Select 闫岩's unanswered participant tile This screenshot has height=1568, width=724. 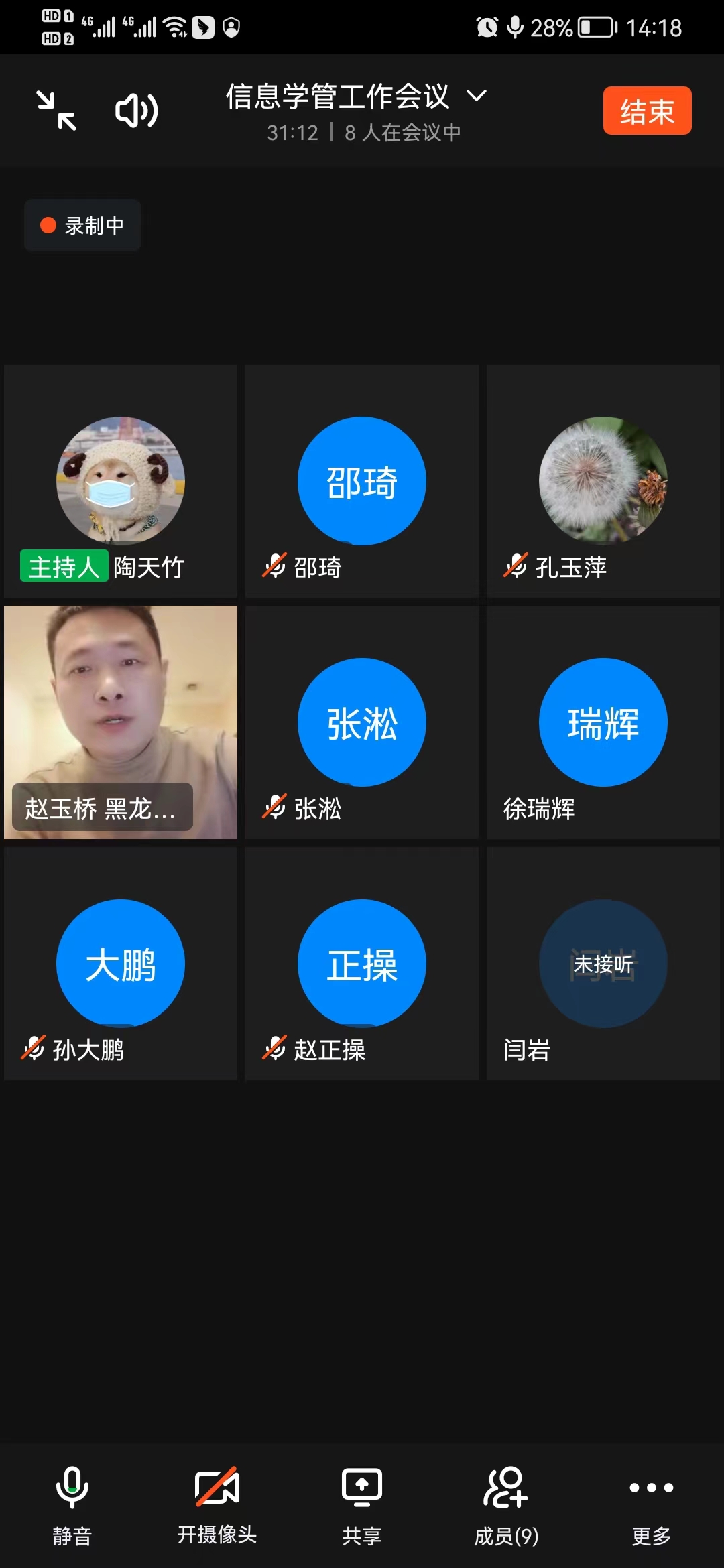[x=603, y=964]
